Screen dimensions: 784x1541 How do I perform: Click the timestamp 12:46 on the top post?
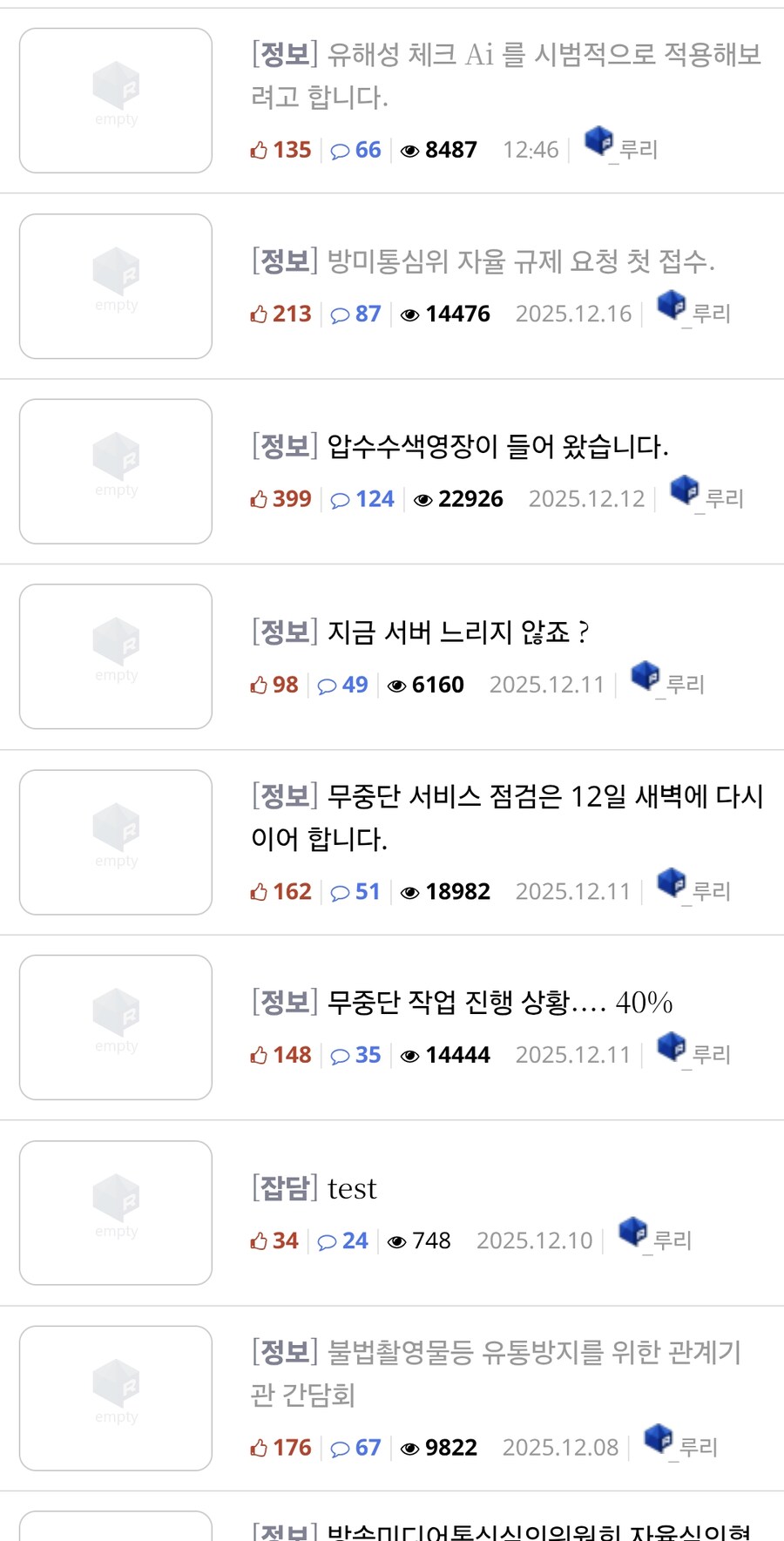click(x=530, y=150)
